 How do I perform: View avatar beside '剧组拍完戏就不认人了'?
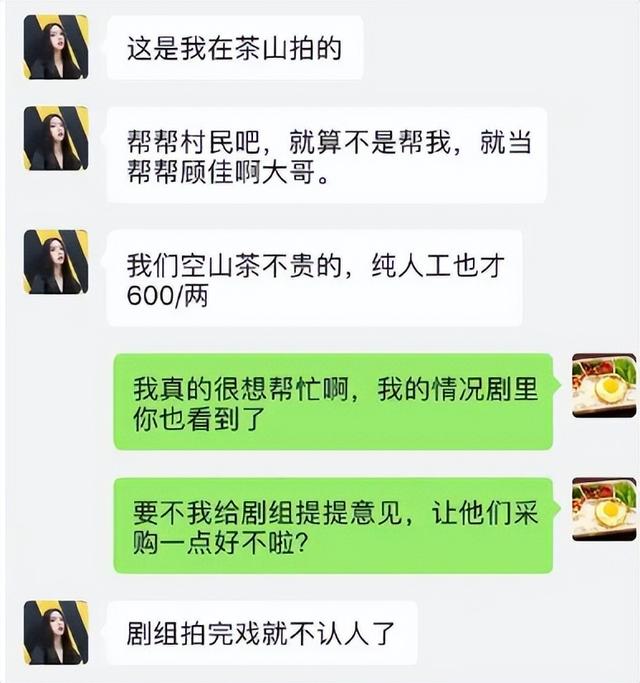point(56,632)
